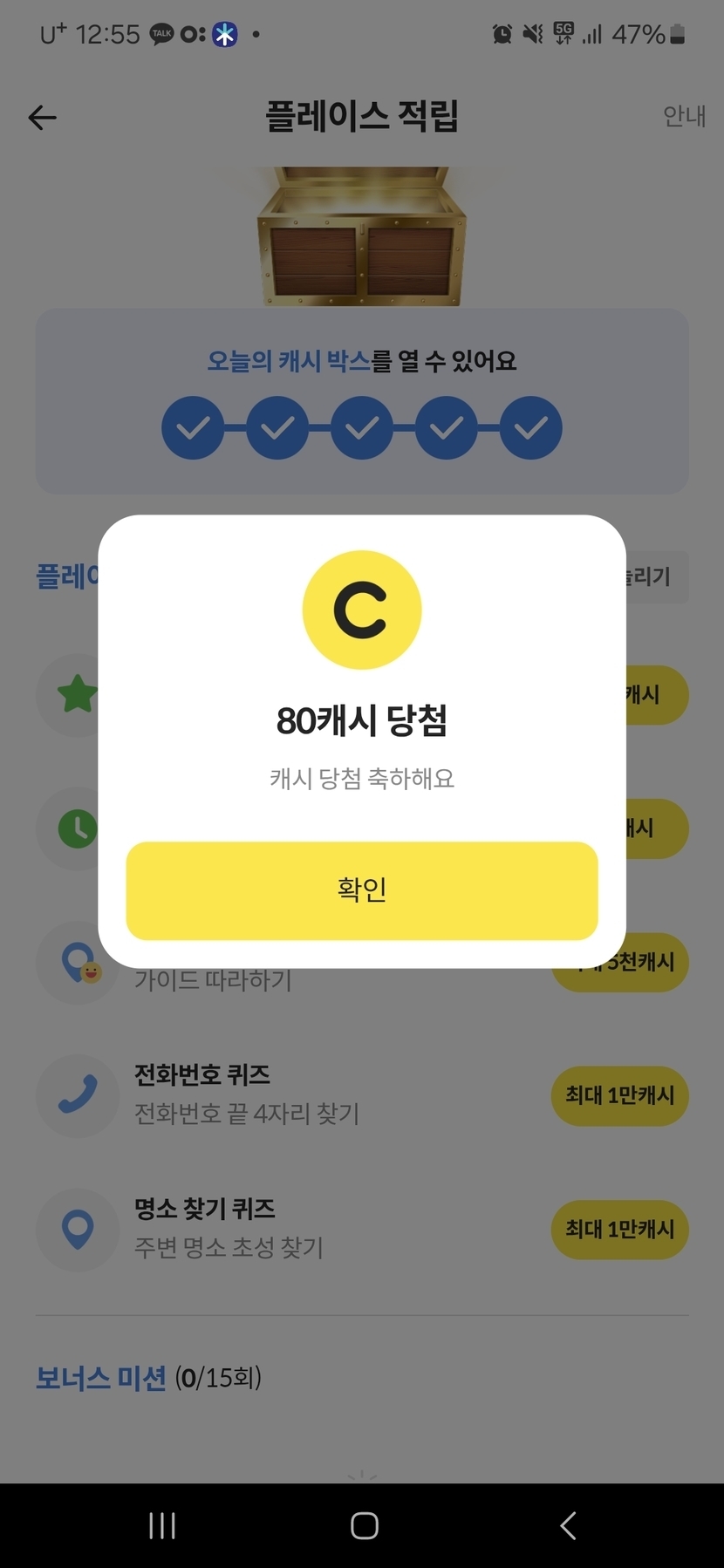
Task: Open the 명소 찾기 퀴즈 mission
Action: [x=229, y=1228]
